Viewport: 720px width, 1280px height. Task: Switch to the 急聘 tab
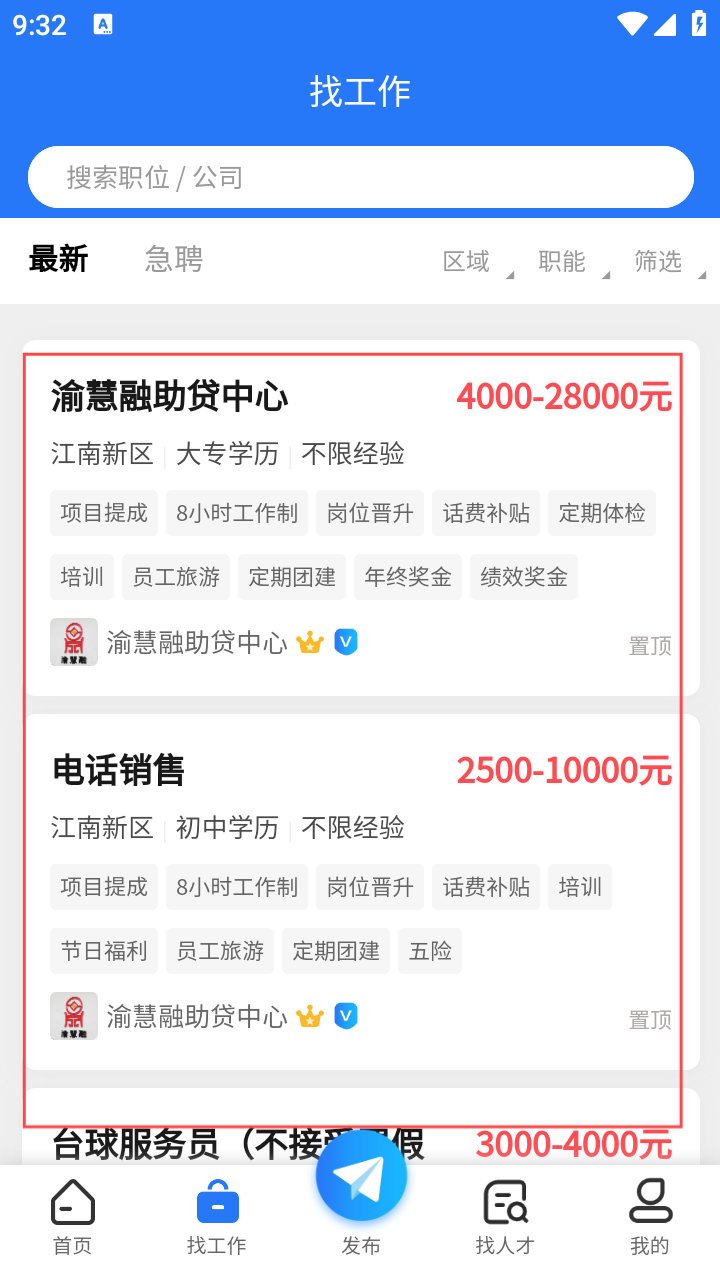click(x=174, y=259)
